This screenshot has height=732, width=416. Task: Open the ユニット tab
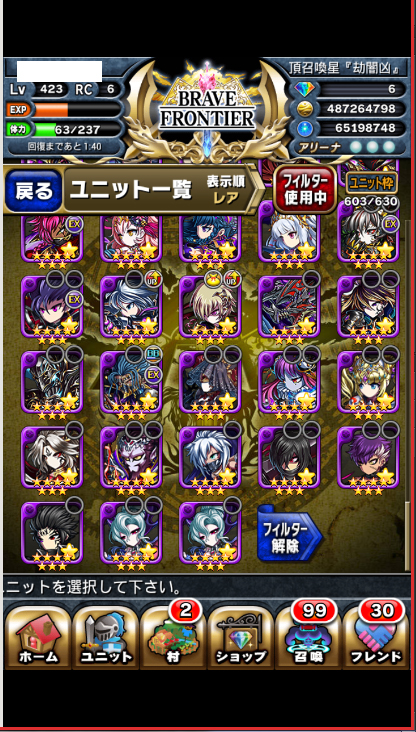pyautogui.click(x=106, y=638)
